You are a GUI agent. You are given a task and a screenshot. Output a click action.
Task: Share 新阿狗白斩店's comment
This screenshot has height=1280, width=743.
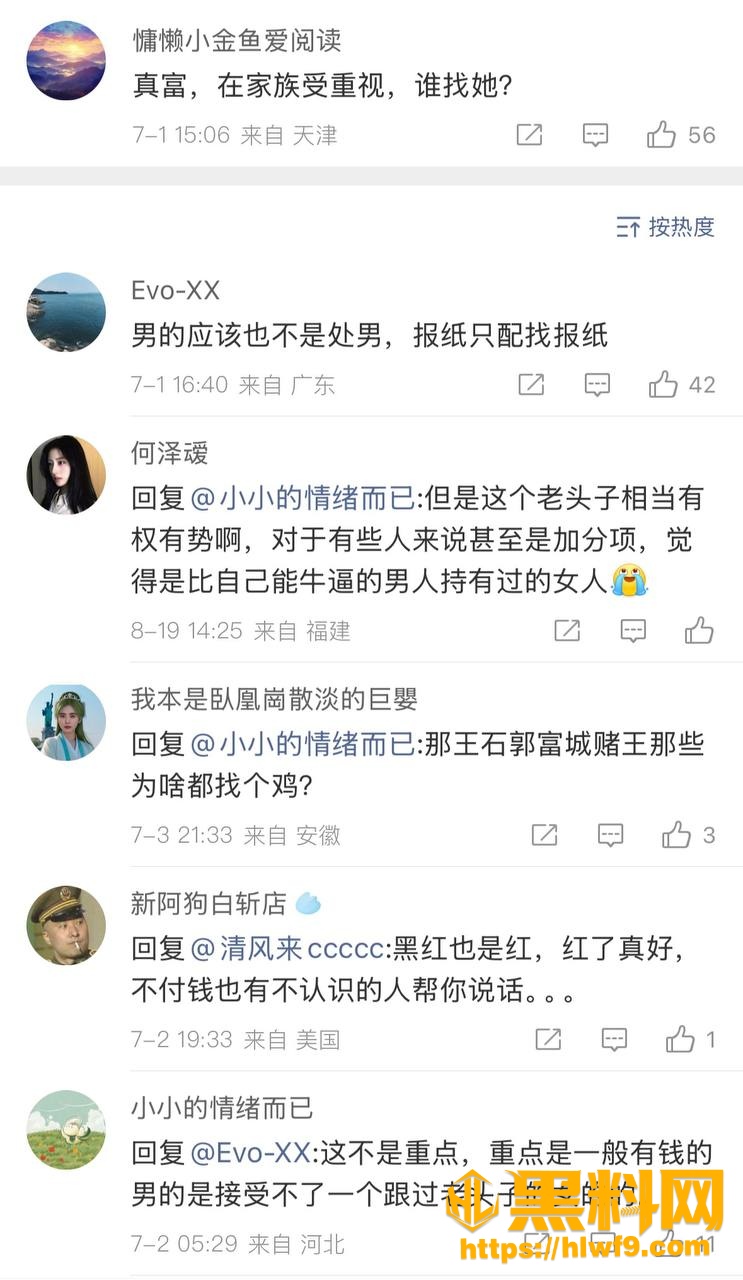click(x=548, y=1040)
